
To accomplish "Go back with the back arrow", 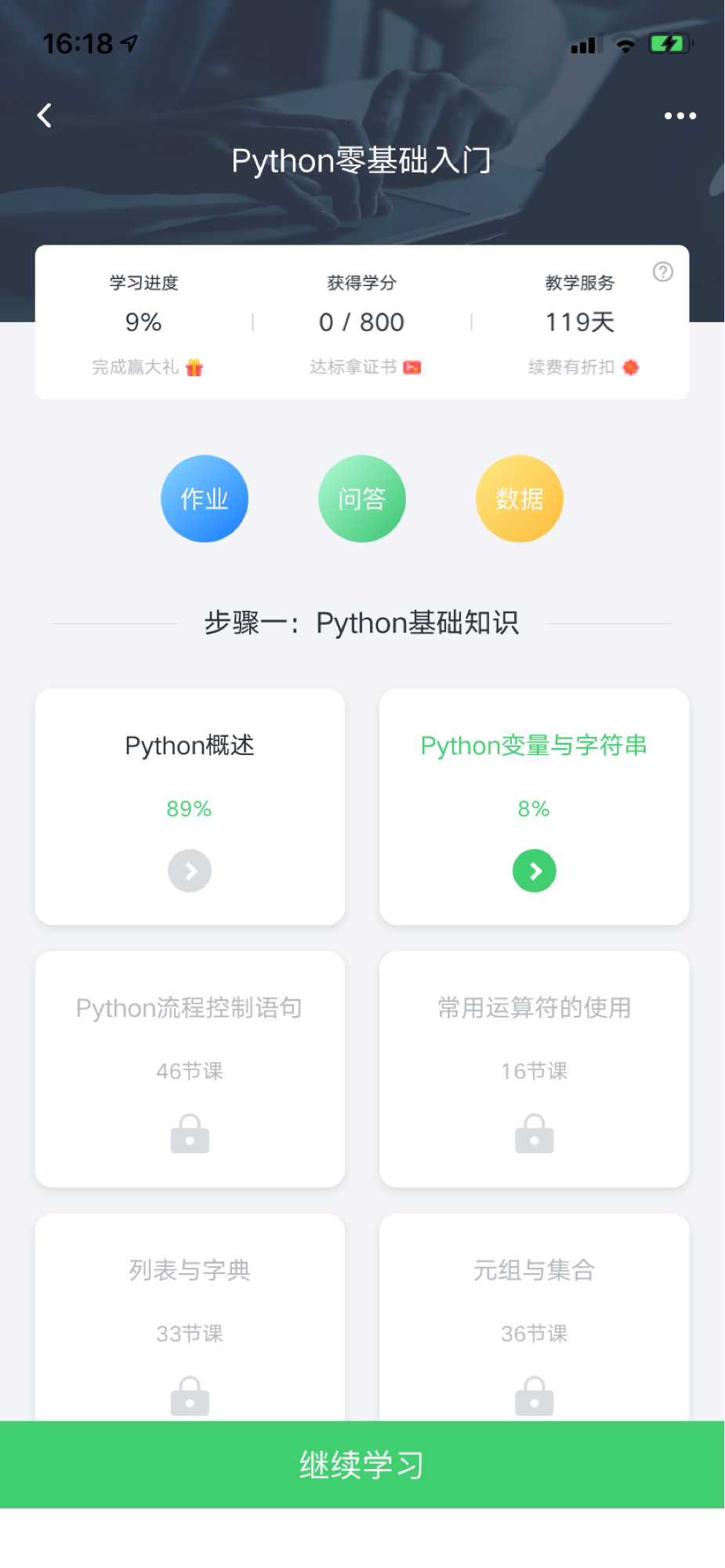I will [x=43, y=114].
